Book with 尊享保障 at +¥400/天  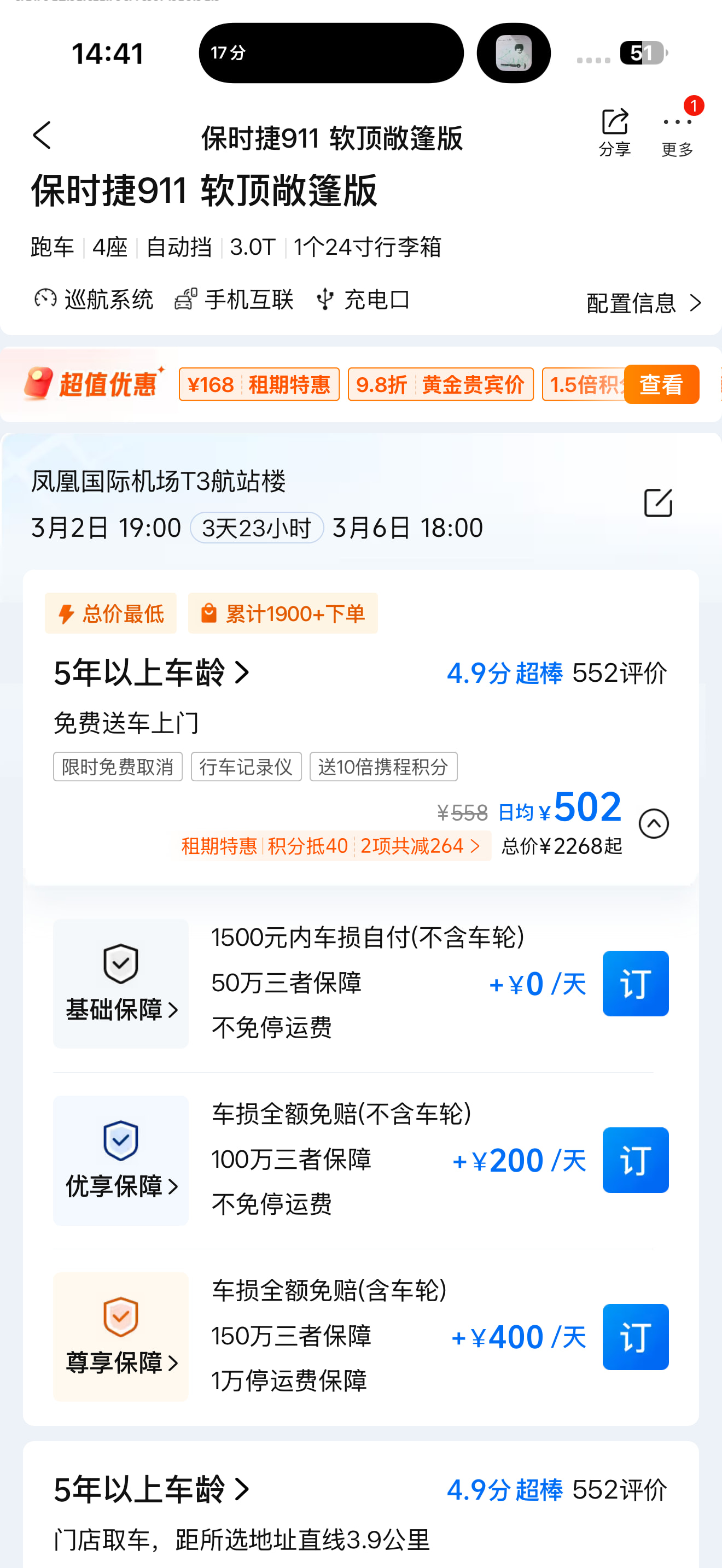click(x=635, y=1337)
